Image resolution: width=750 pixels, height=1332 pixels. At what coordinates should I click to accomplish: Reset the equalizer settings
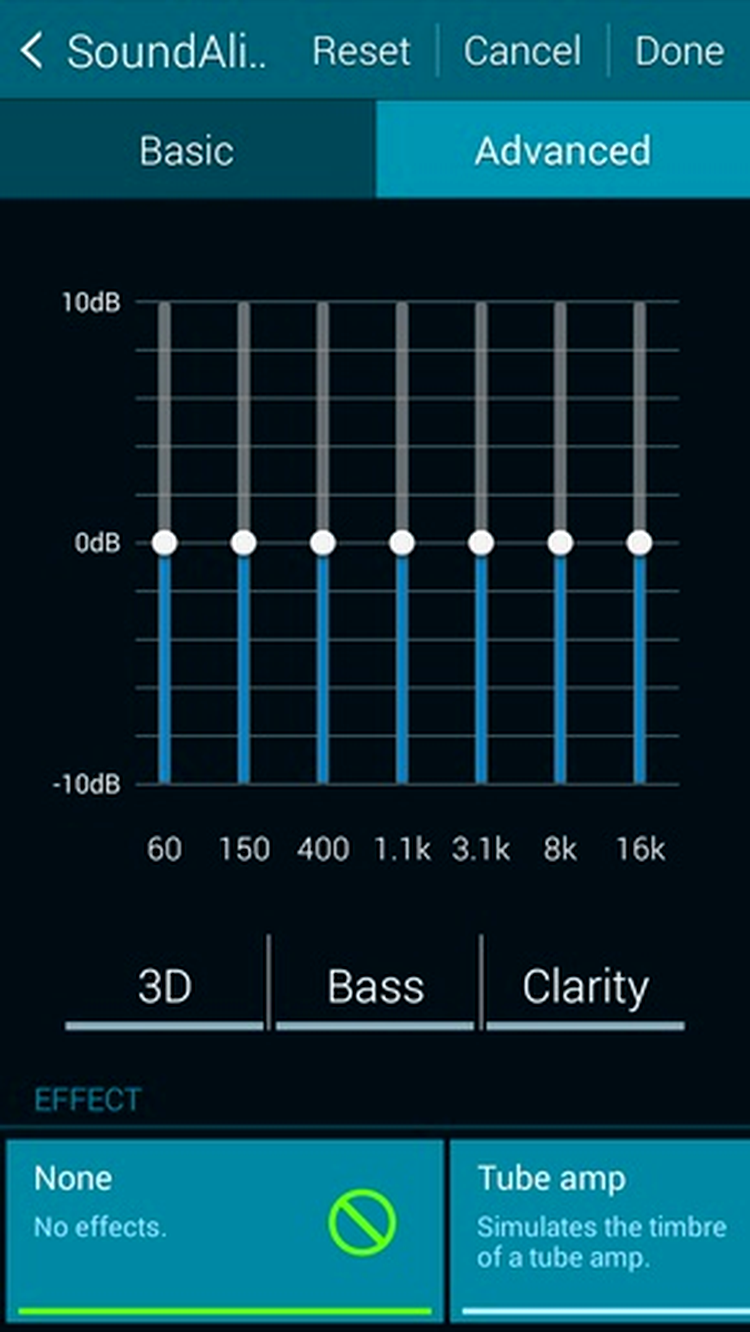(x=361, y=50)
